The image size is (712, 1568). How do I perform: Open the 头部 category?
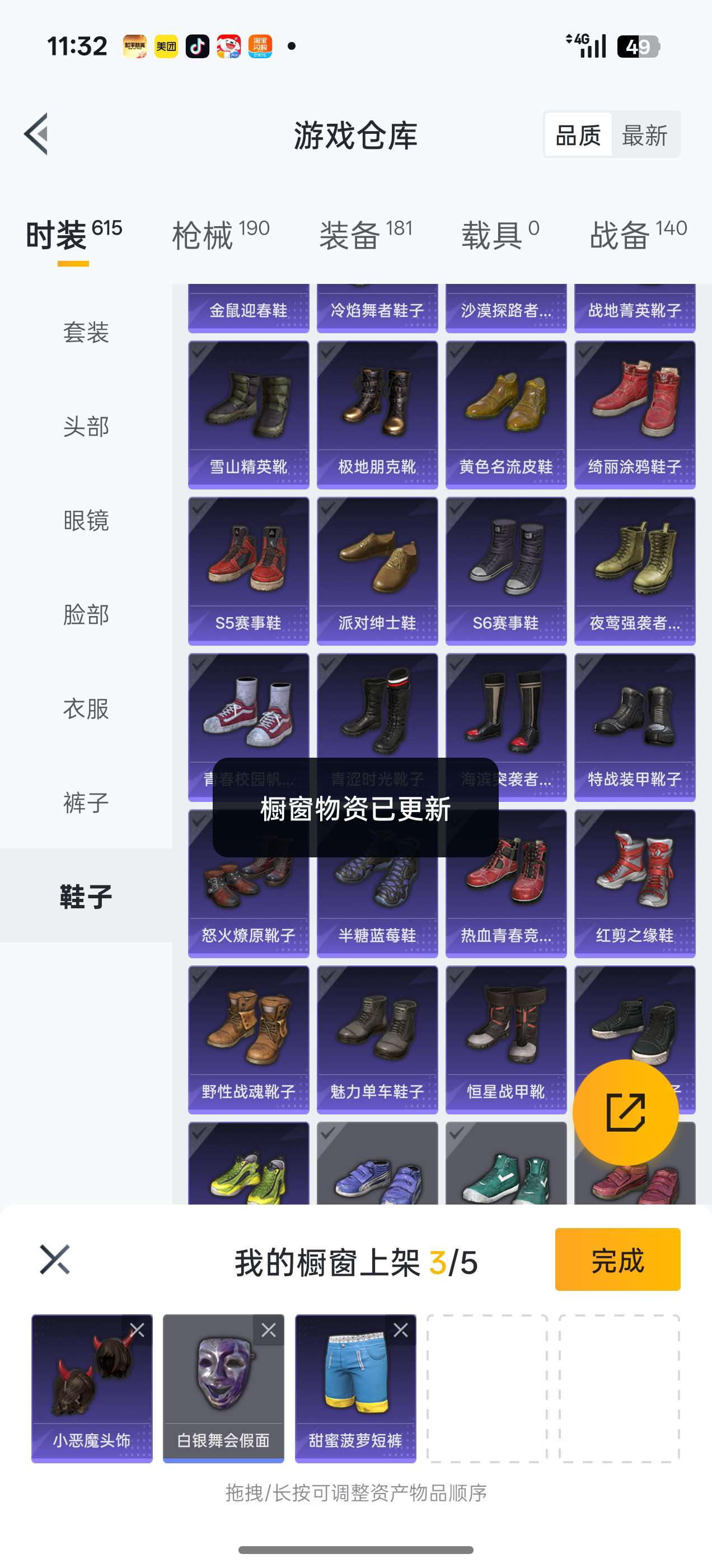pyautogui.click(x=86, y=426)
